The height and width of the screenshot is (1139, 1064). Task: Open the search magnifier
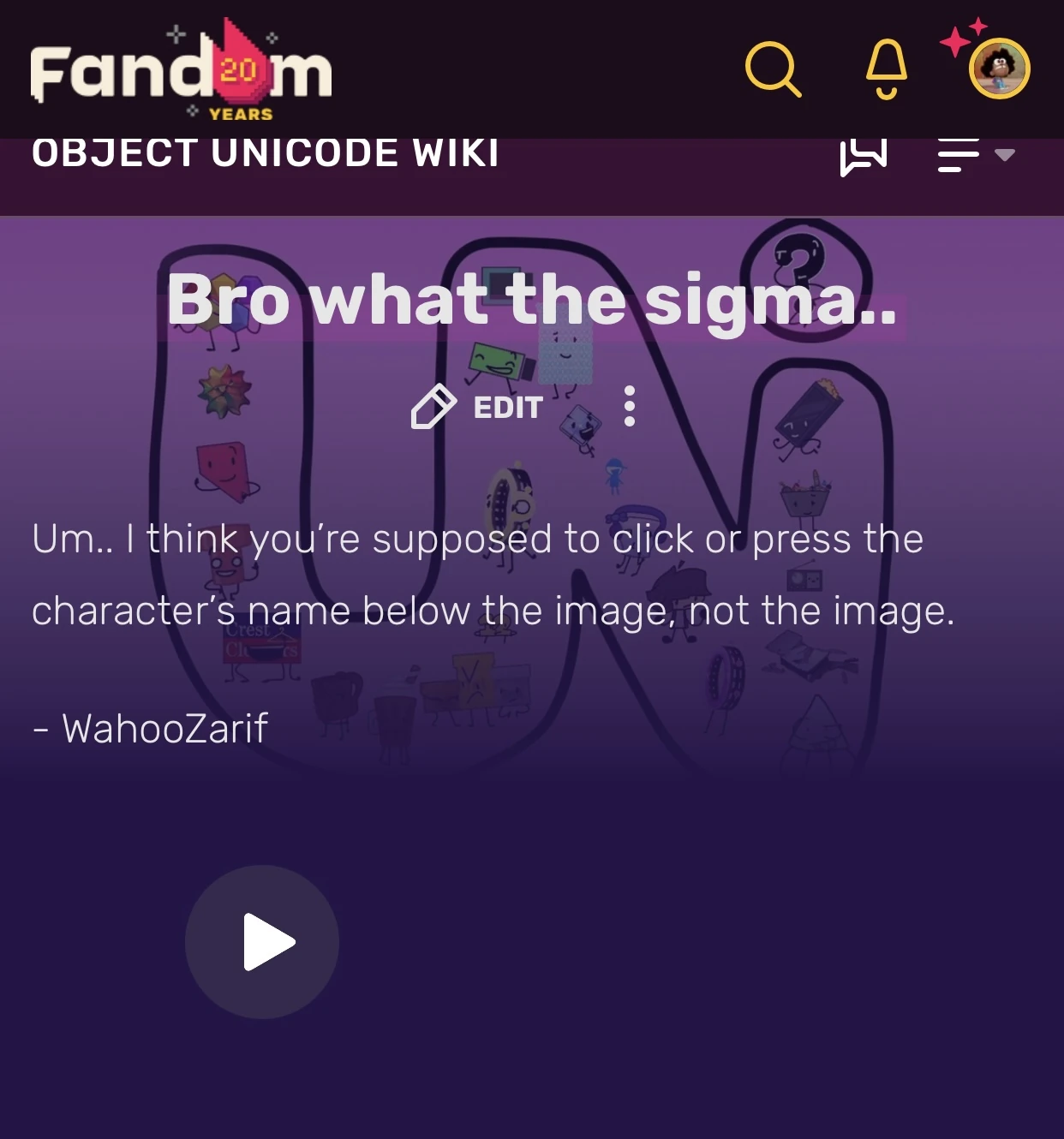(x=773, y=69)
